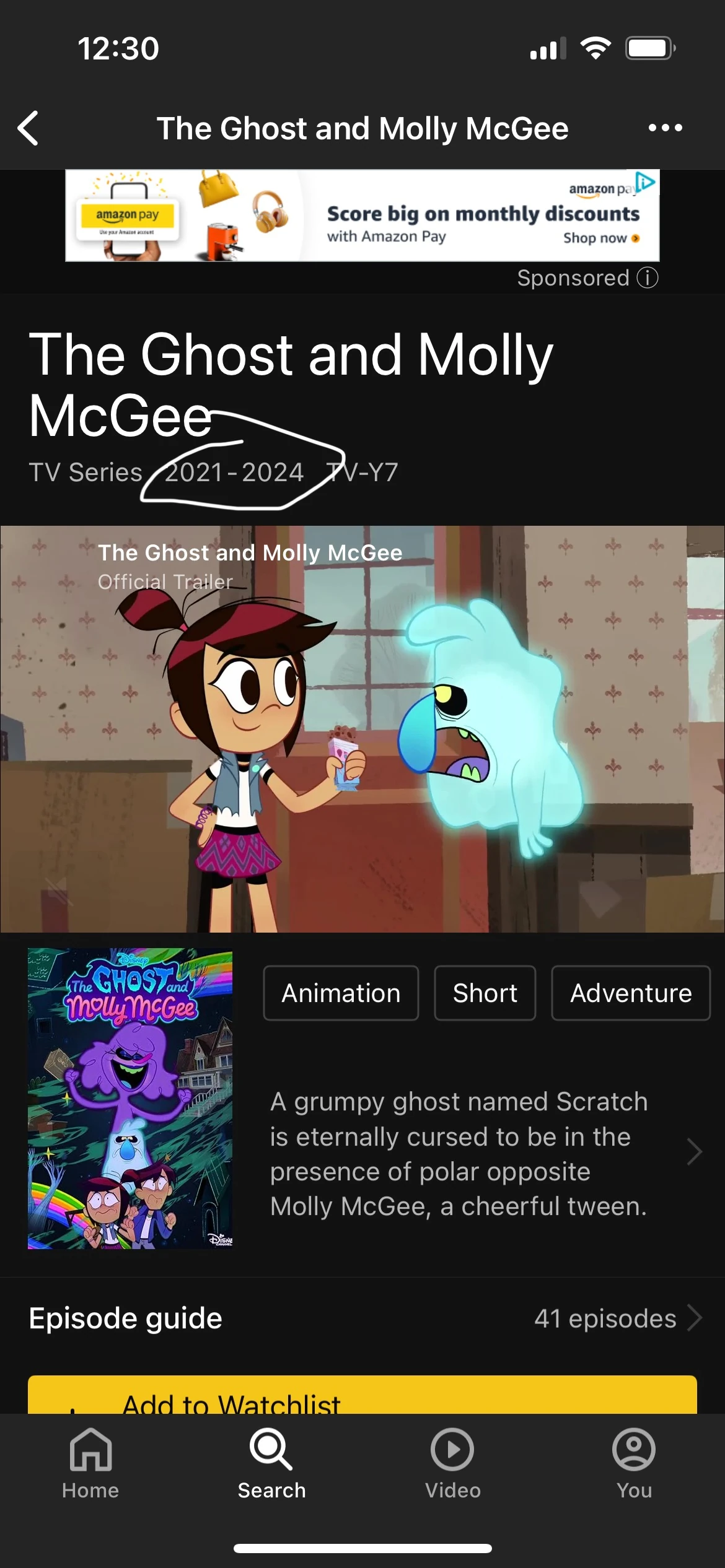Screen dimensions: 725x1568
Task: Switch to the You tab
Action: point(633,1464)
